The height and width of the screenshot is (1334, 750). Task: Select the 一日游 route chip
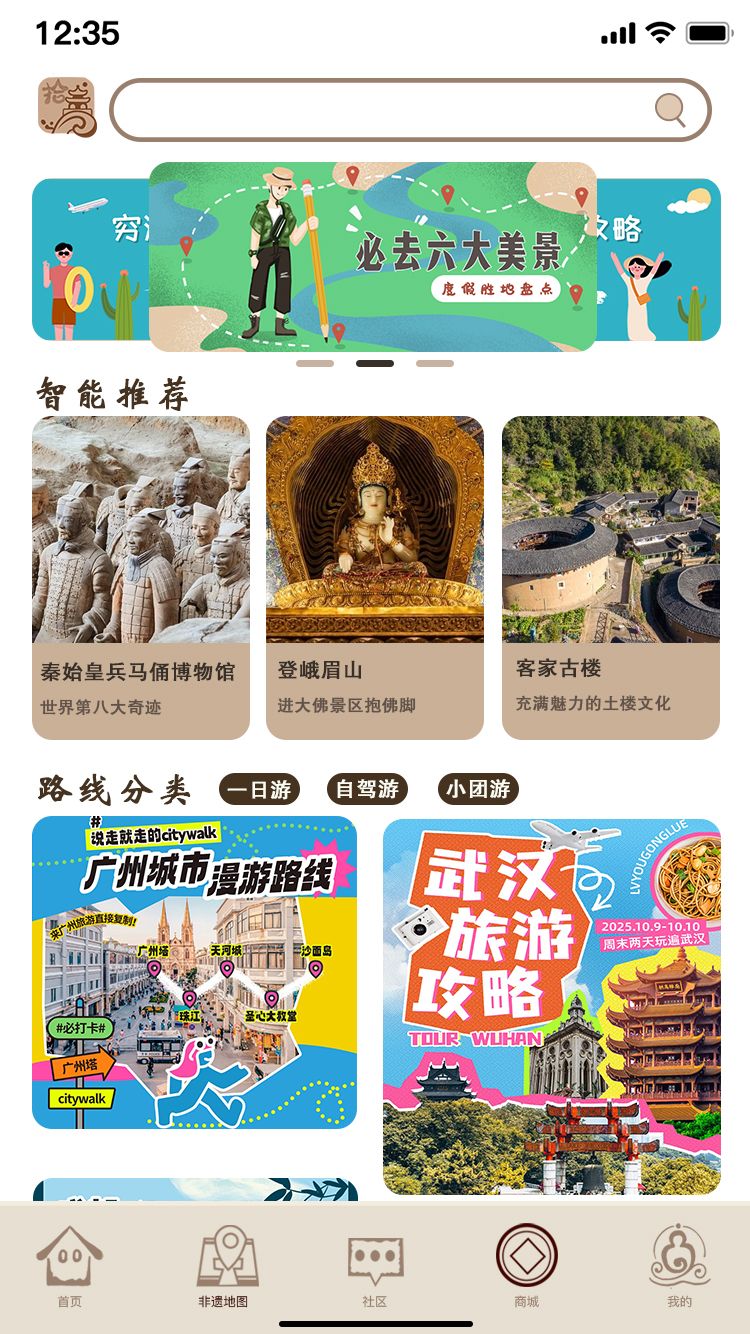(260, 789)
